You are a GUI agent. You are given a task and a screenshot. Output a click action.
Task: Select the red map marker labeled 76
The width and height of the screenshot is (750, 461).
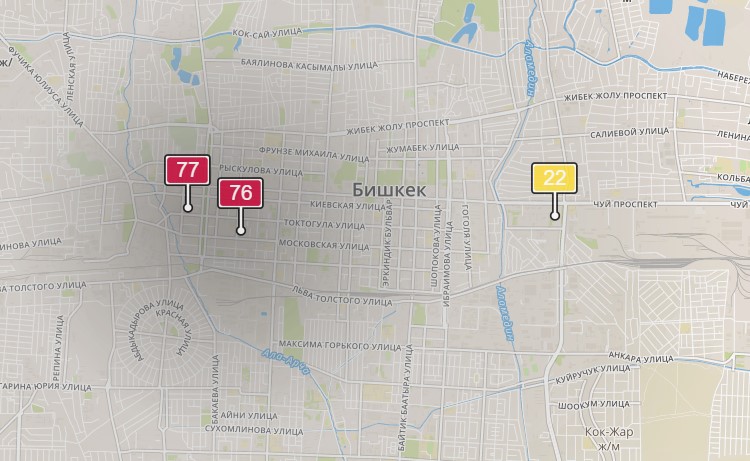click(x=240, y=193)
